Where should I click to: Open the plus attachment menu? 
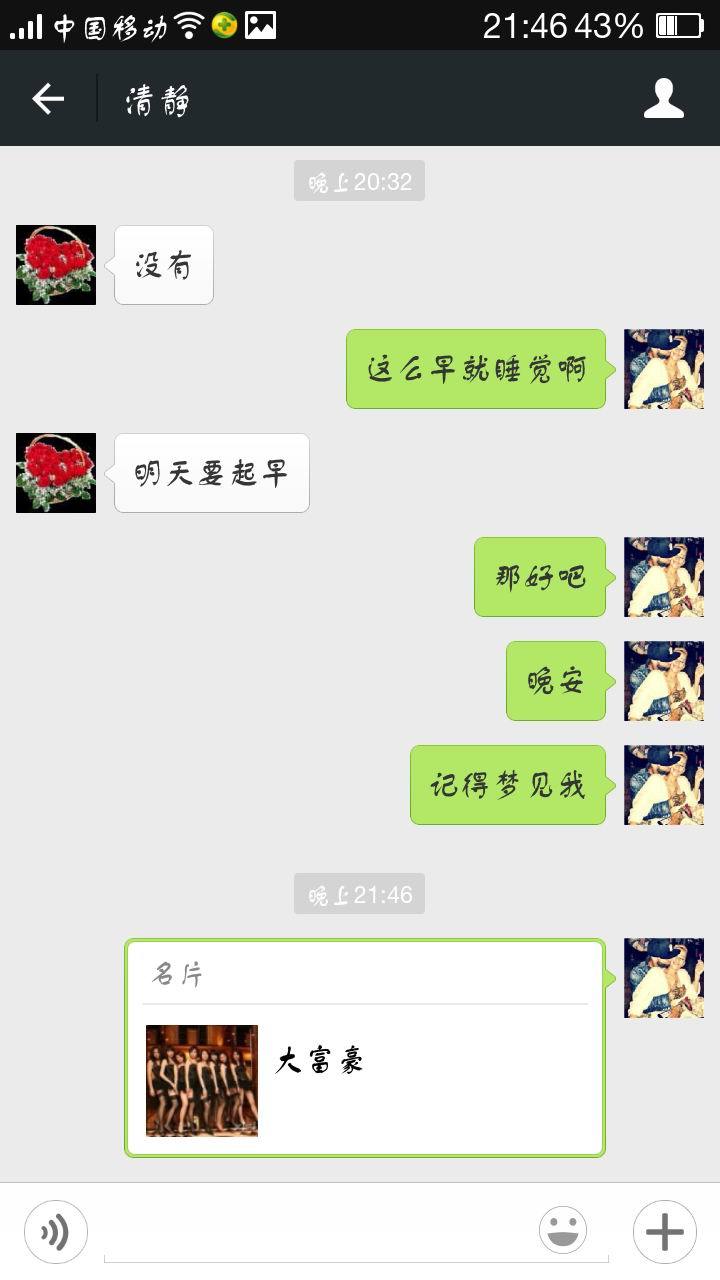(664, 1231)
